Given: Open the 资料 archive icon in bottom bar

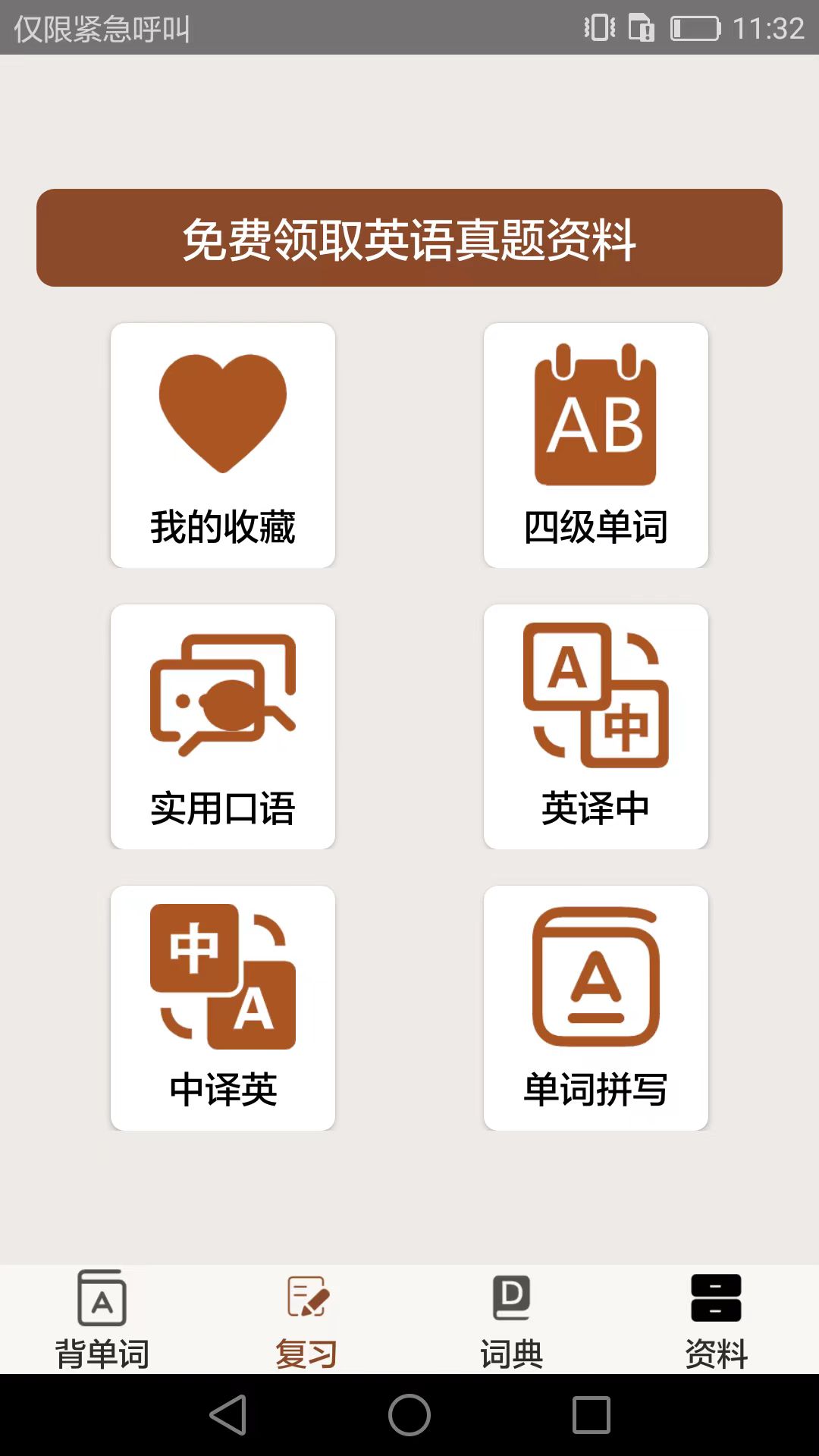Looking at the screenshot, I should [715, 1298].
